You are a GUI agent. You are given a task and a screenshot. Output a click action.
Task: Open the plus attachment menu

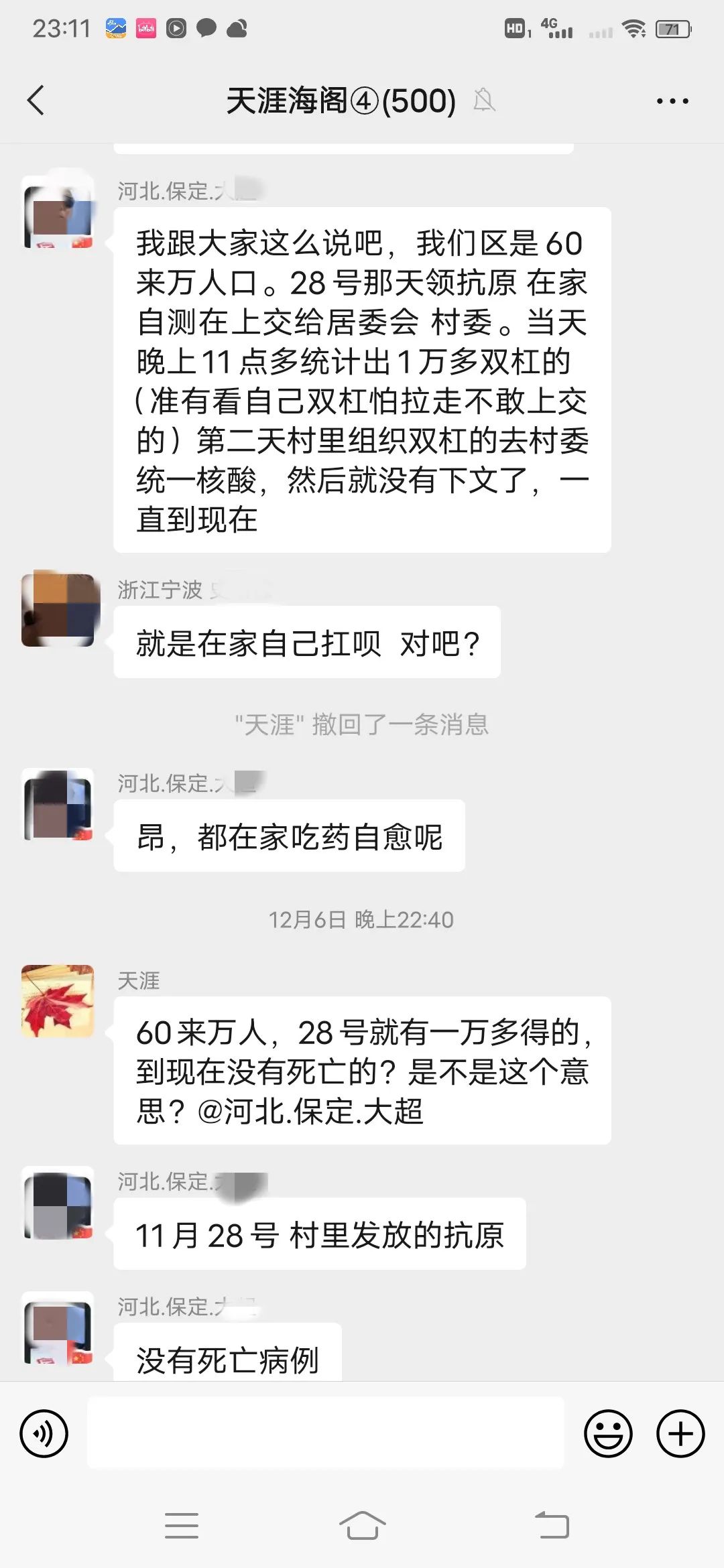coord(680,1434)
